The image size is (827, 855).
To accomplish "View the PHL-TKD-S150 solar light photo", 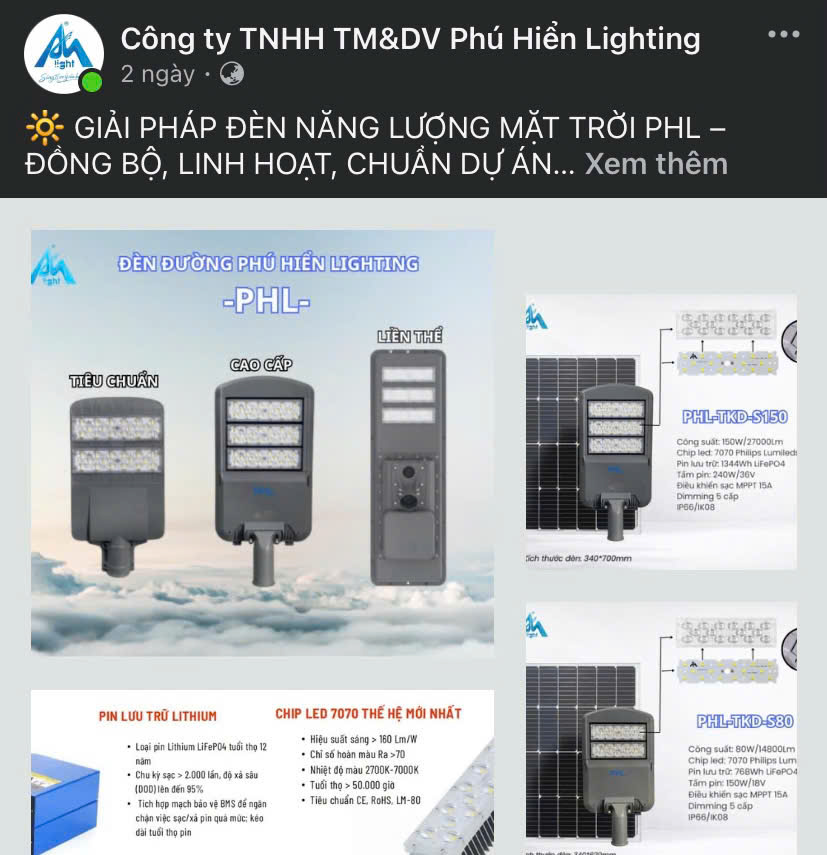I will pos(661,431).
